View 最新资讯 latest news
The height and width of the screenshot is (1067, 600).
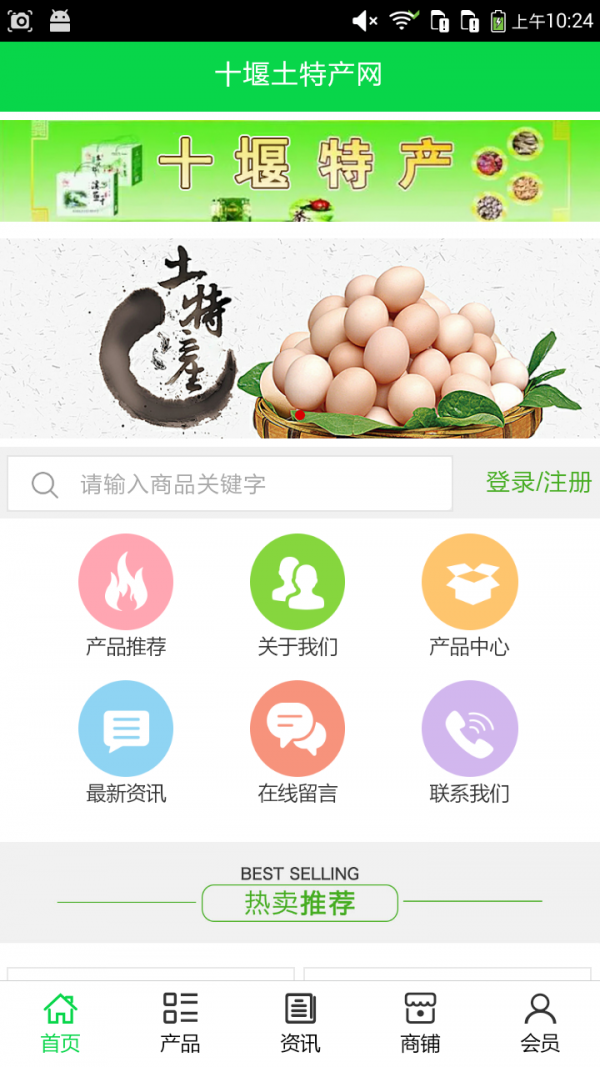(x=126, y=742)
